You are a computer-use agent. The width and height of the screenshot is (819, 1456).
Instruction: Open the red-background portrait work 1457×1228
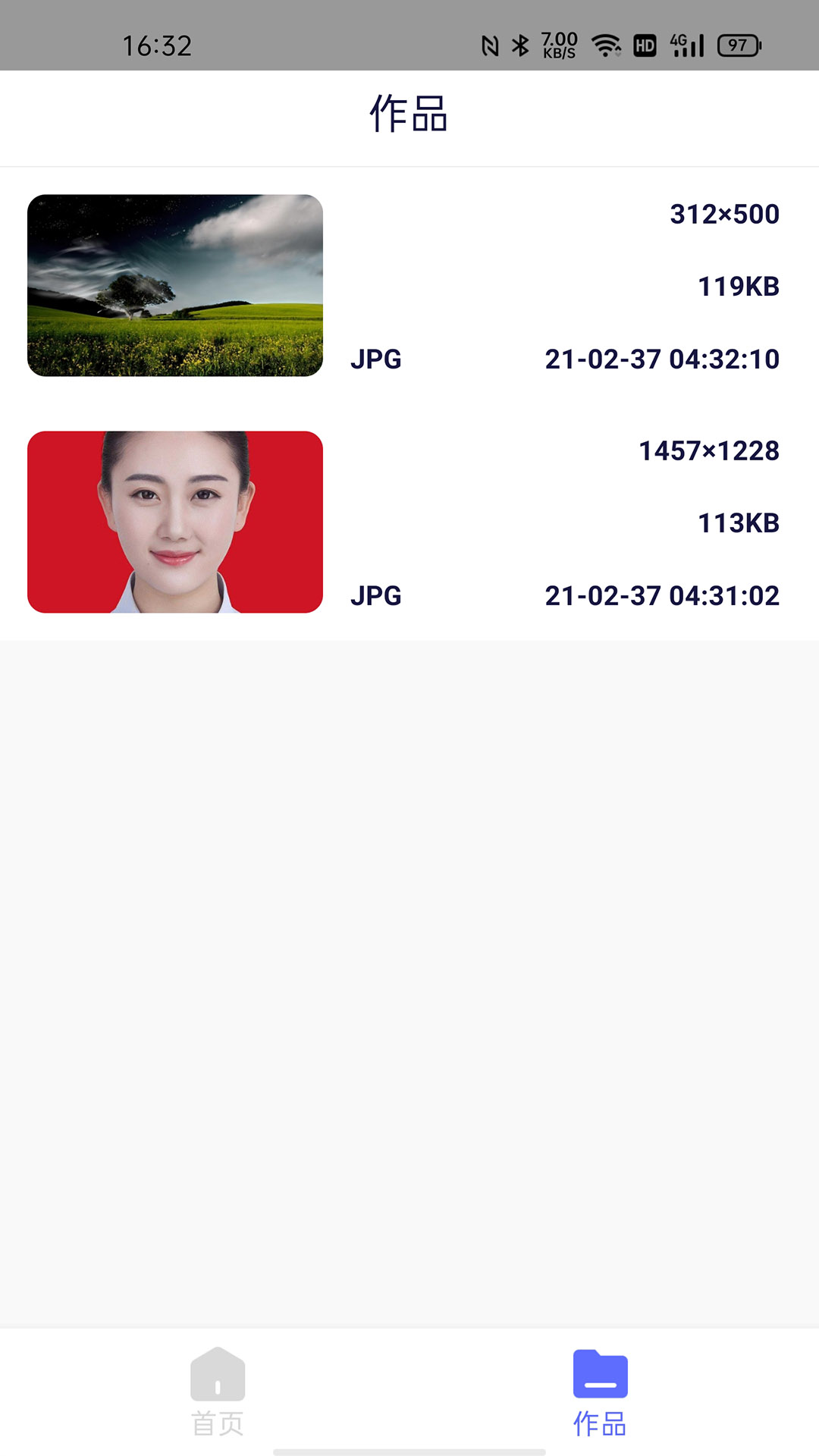[175, 522]
